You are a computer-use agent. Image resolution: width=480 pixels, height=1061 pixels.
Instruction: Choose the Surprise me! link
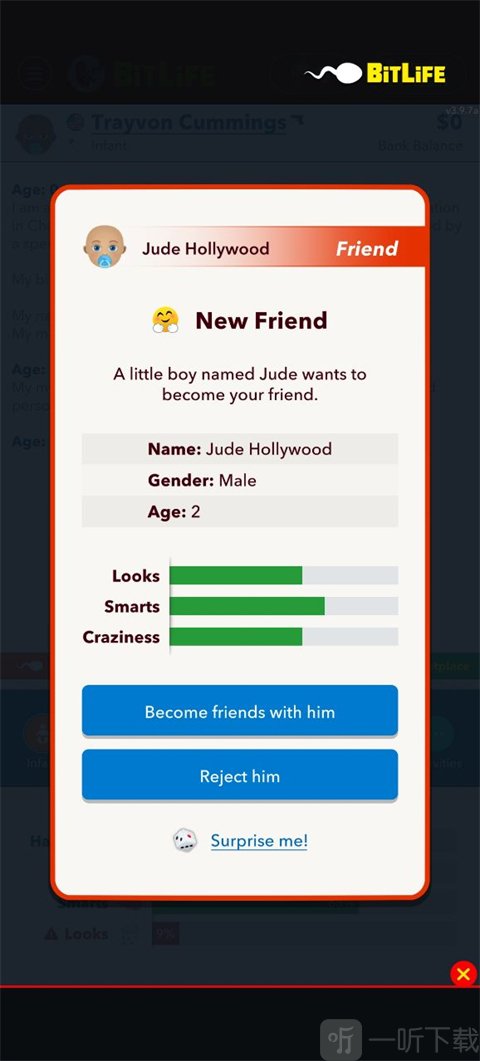[x=259, y=841]
